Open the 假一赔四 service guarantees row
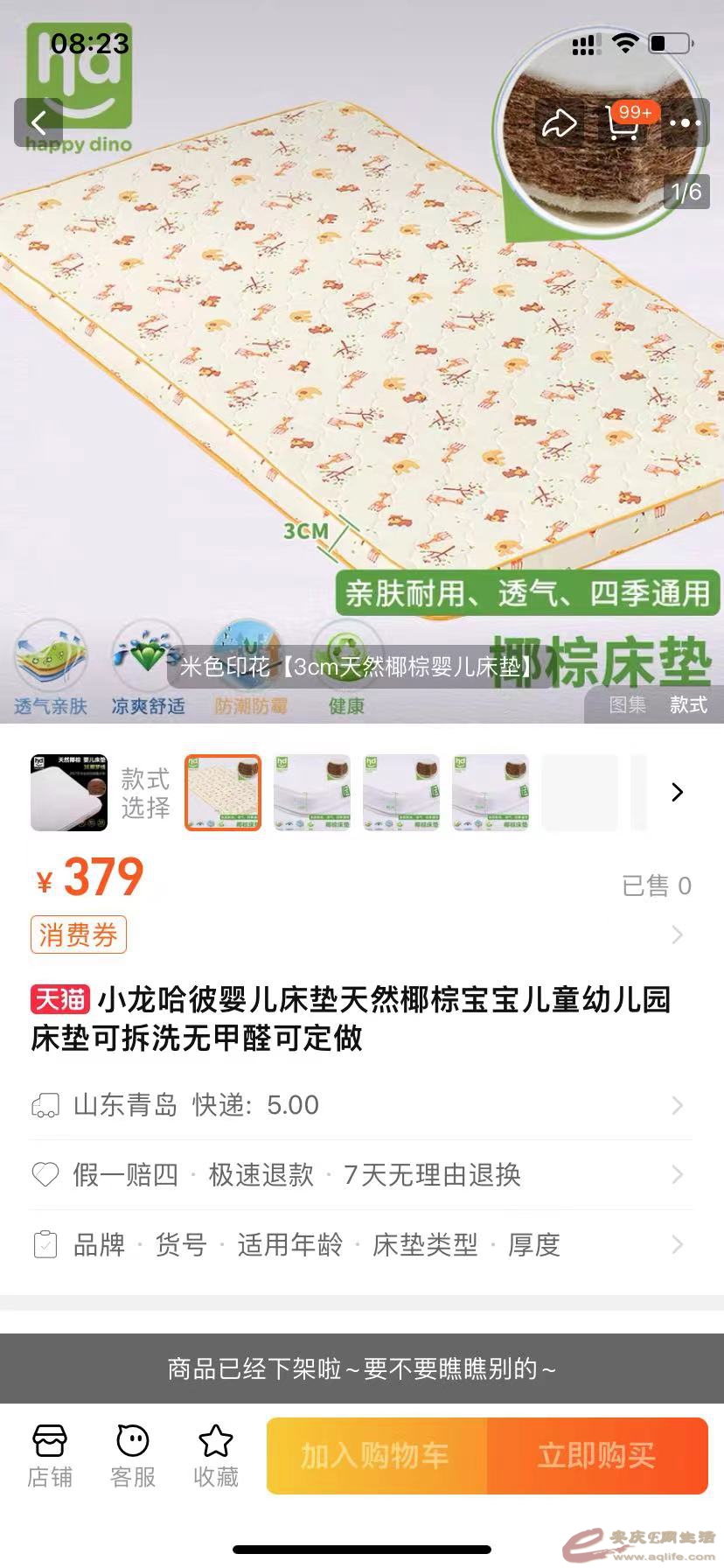Screen dimensions: 724x1568 pos(360,1174)
